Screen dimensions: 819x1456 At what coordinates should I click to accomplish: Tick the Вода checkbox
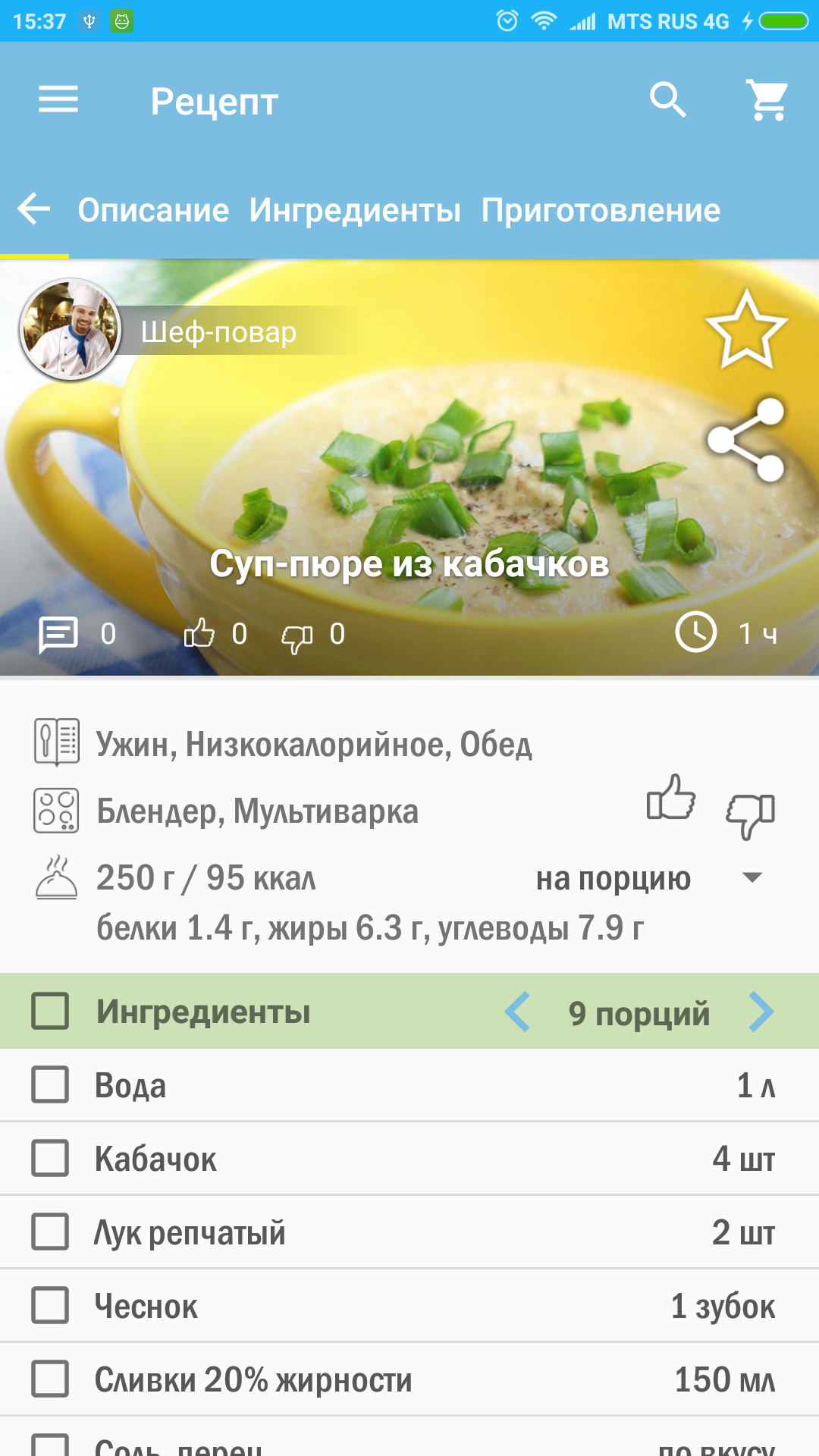point(50,1084)
